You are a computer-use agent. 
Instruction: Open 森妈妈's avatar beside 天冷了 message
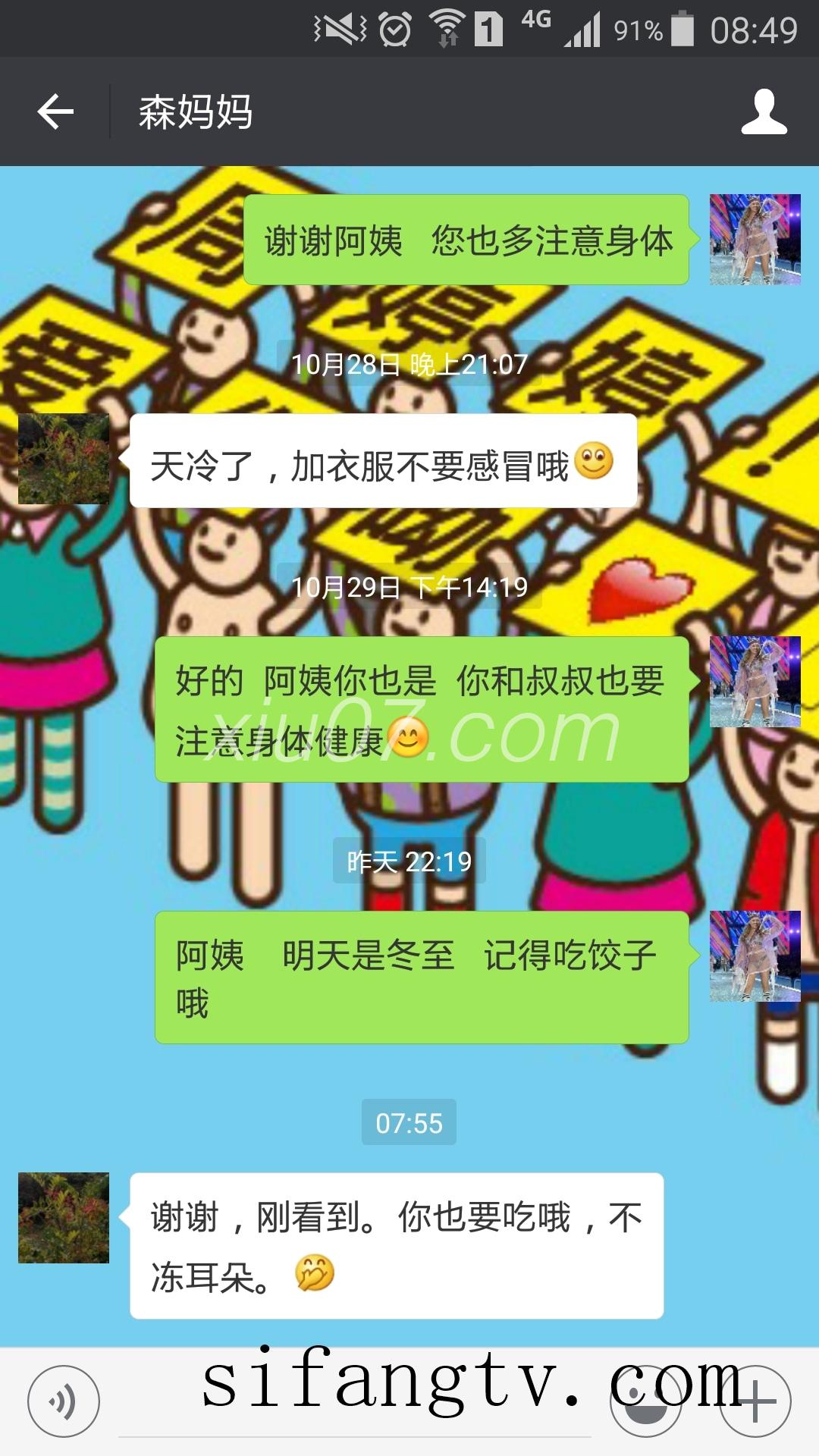tap(64, 459)
